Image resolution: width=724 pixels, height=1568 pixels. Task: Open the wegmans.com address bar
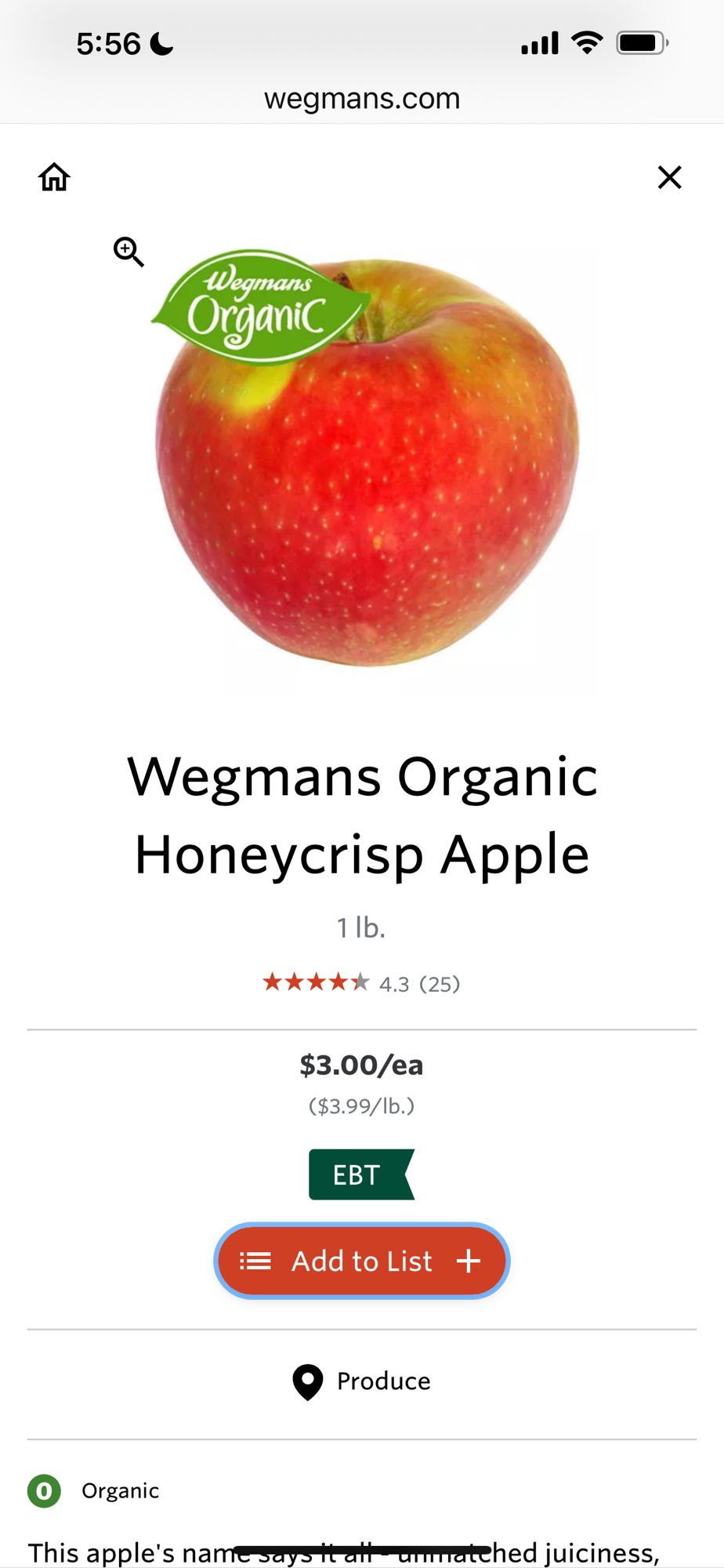[361, 99]
